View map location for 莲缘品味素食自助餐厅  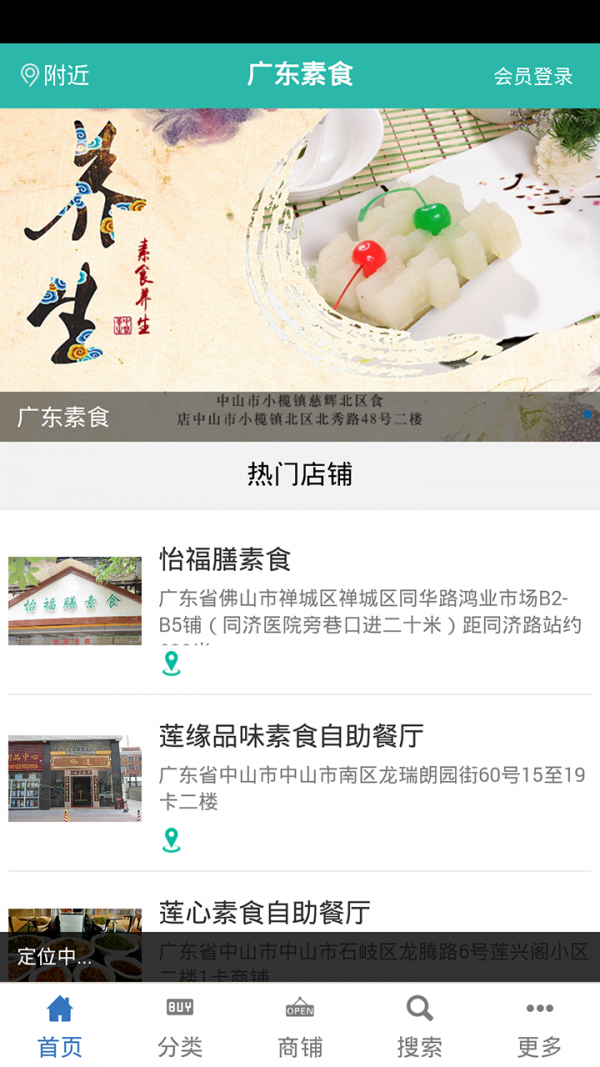(171, 840)
